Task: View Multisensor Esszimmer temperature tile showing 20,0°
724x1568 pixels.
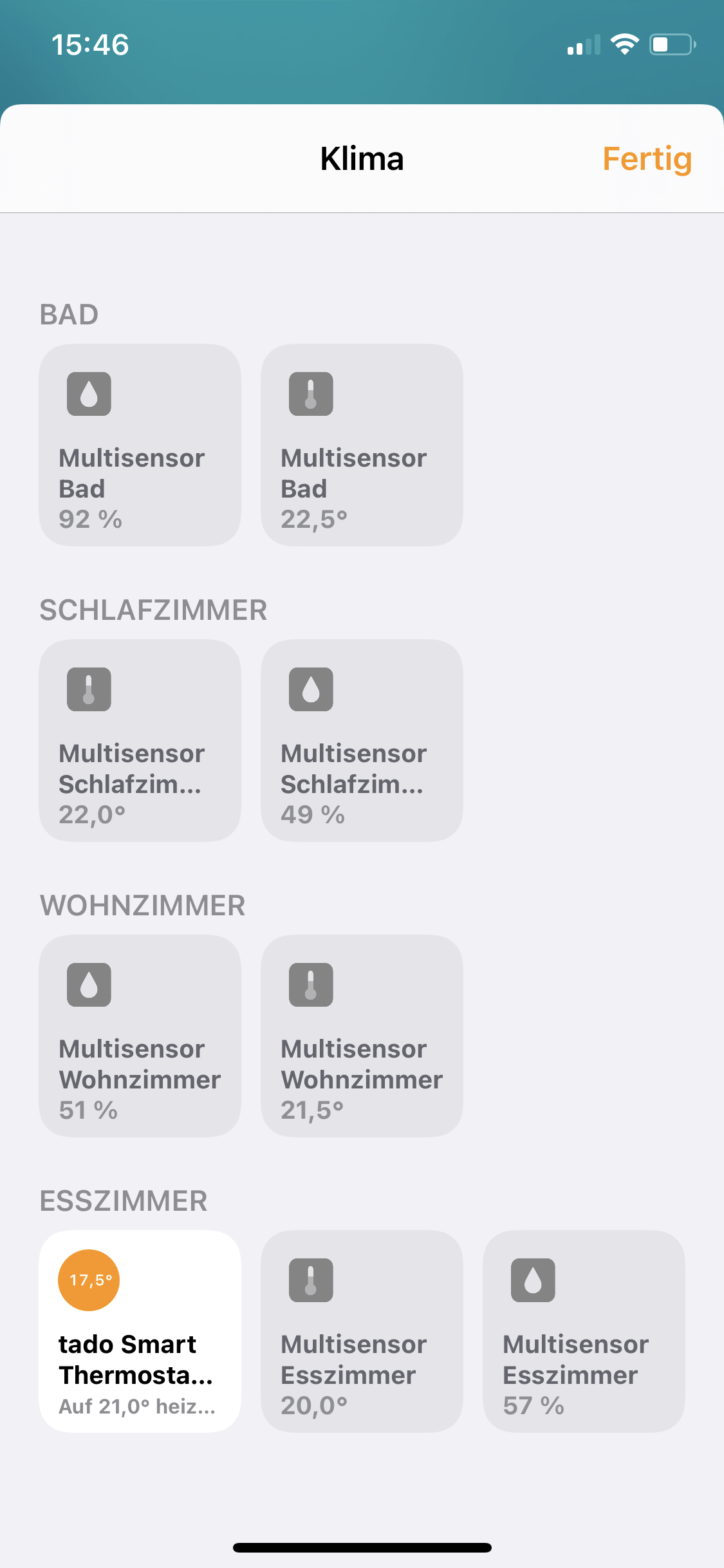Action: coord(362,1331)
